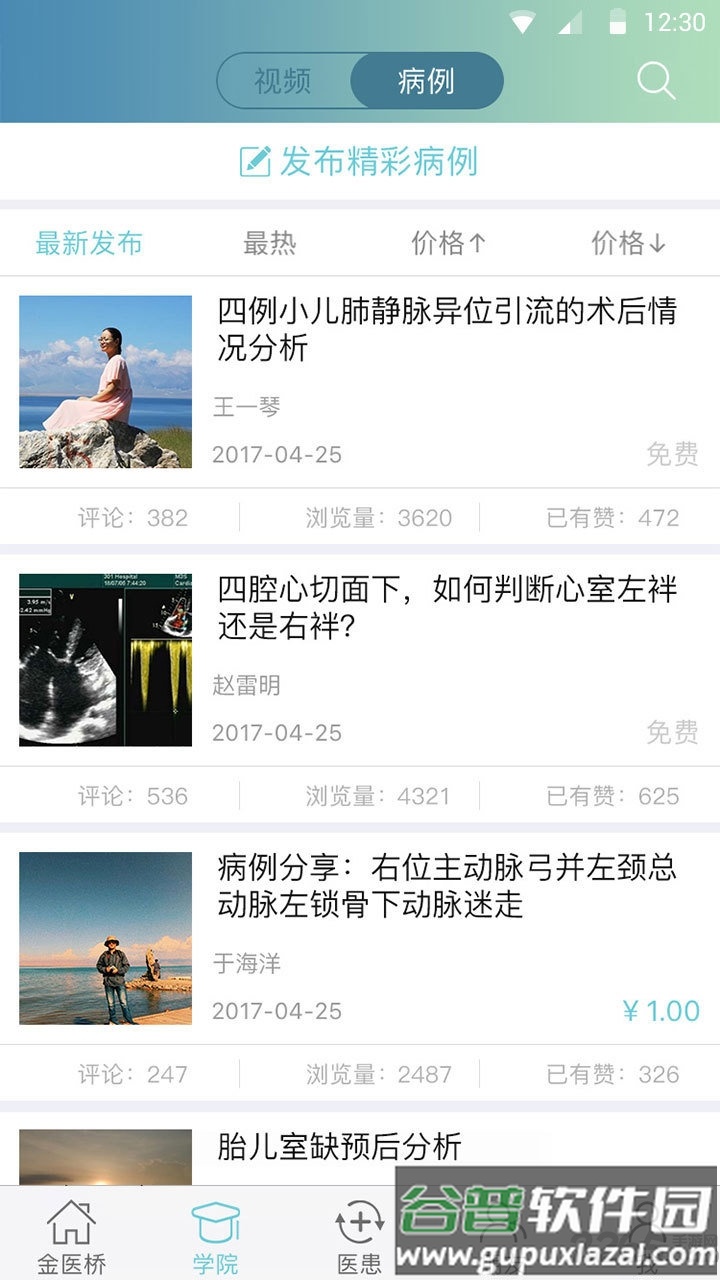This screenshot has height=1280, width=720.
Task: Select the 最热 sorting option
Action: coord(270,243)
